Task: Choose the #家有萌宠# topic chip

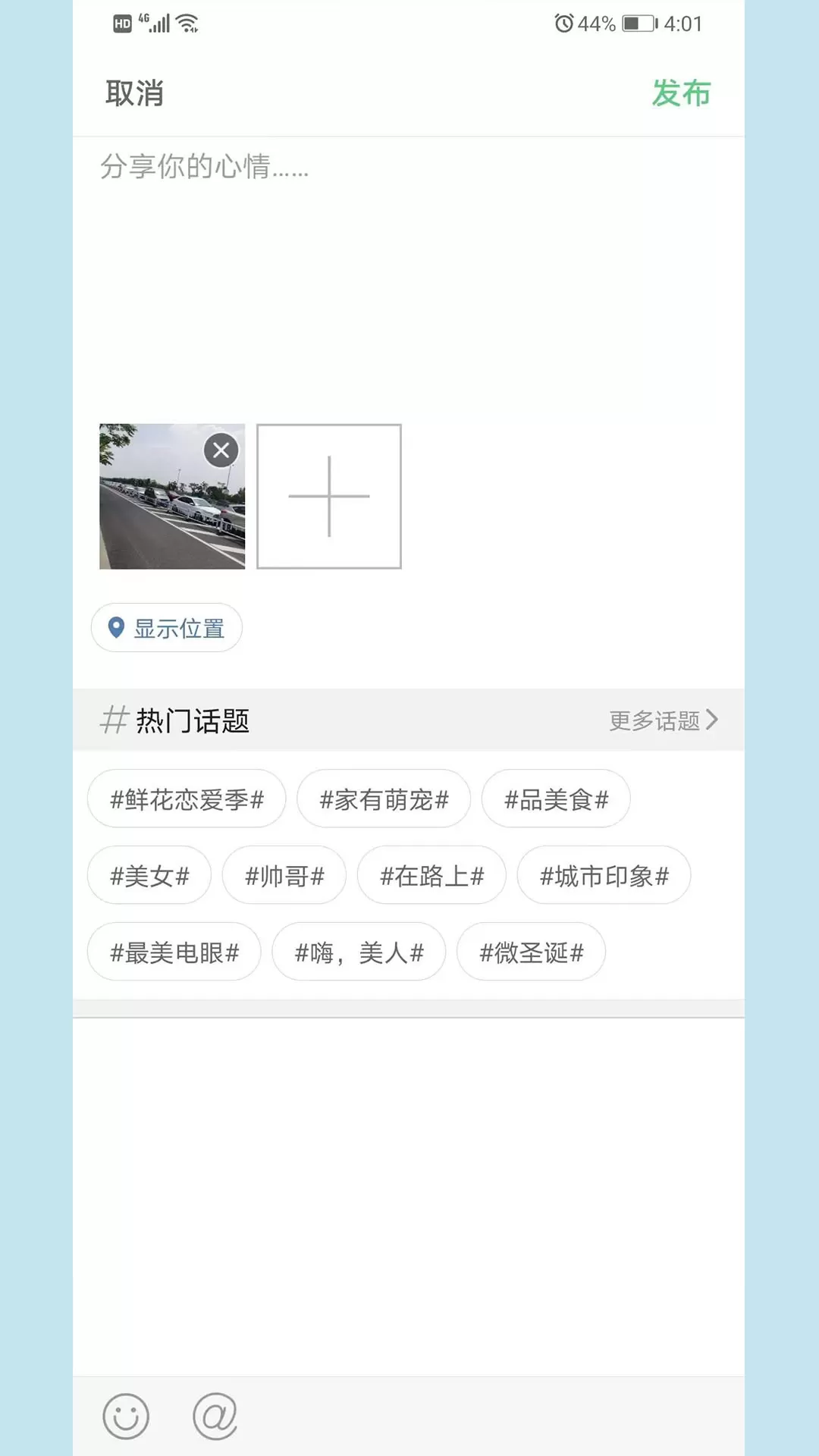Action: coord(384,799)
